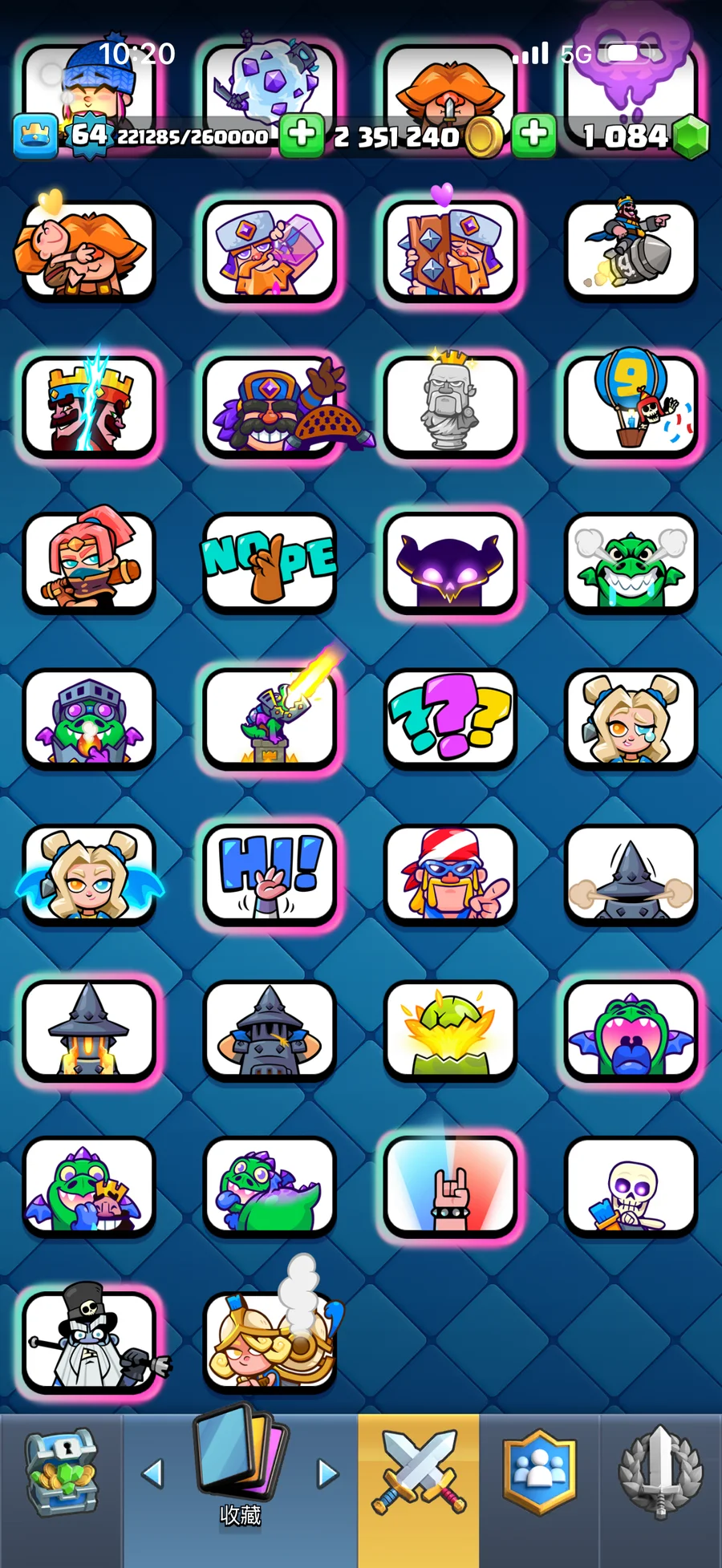722x1568 pixels.
Task: Choose the cracking green egg emote
Action: [450, 1031]
